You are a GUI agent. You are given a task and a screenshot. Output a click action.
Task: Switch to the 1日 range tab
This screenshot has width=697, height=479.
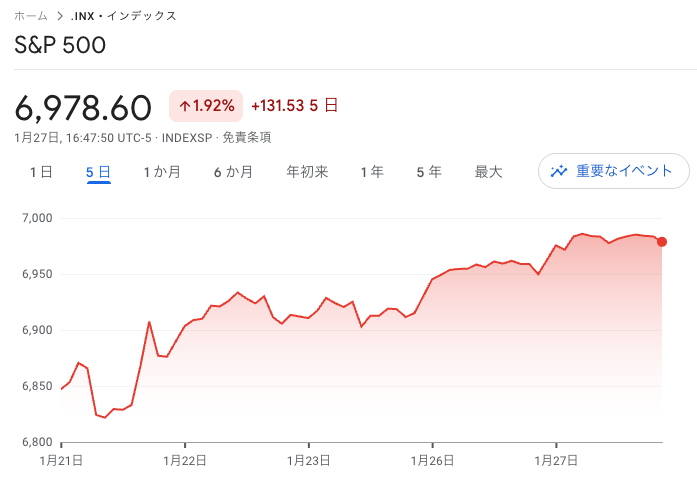pyautogui.click(x=41, y=172)
